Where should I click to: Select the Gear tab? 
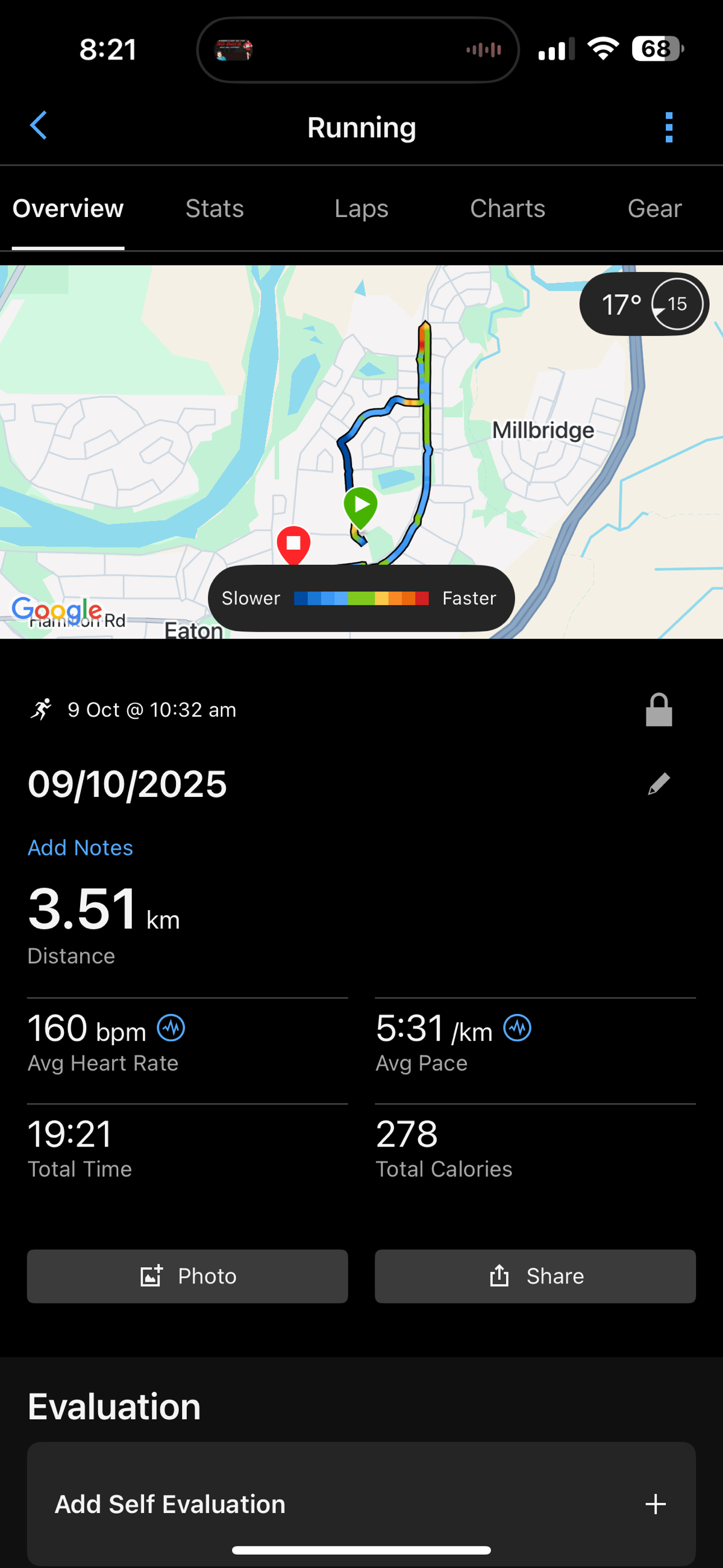pyautogui.click(x=654, y=209)
